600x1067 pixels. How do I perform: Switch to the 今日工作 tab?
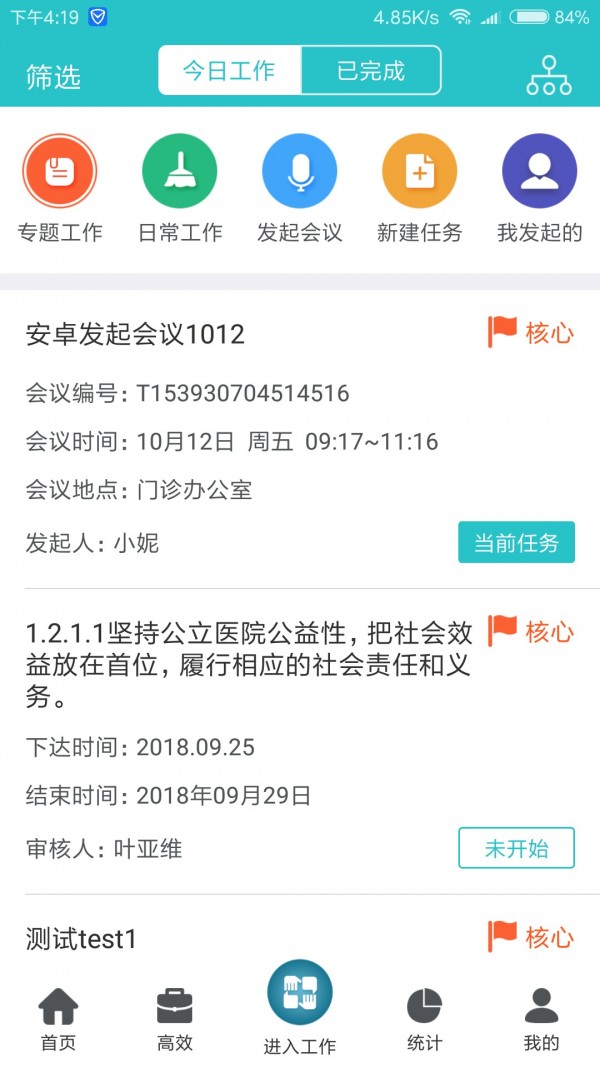229,71
